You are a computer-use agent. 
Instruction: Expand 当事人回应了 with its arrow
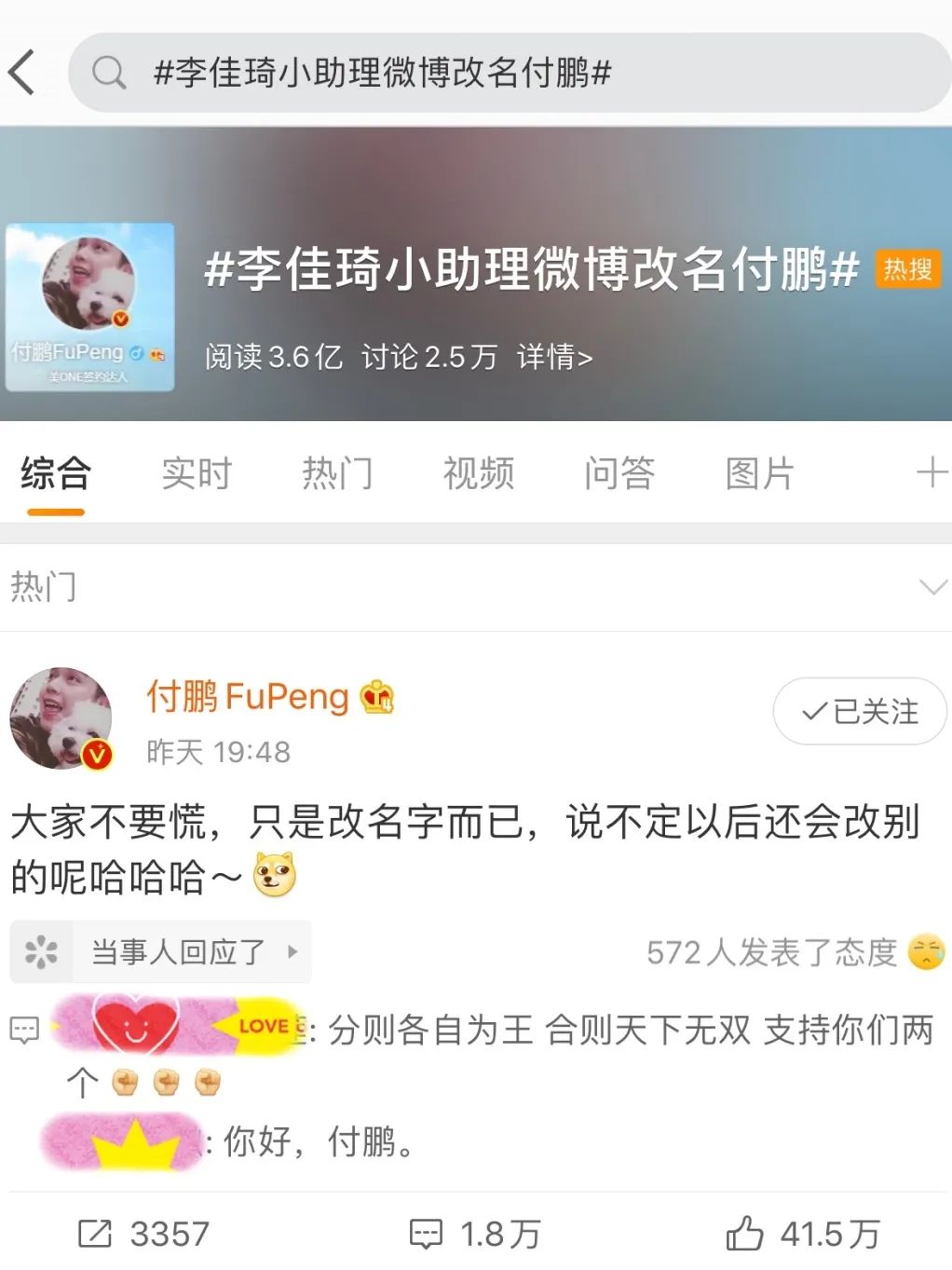[292, 951]
